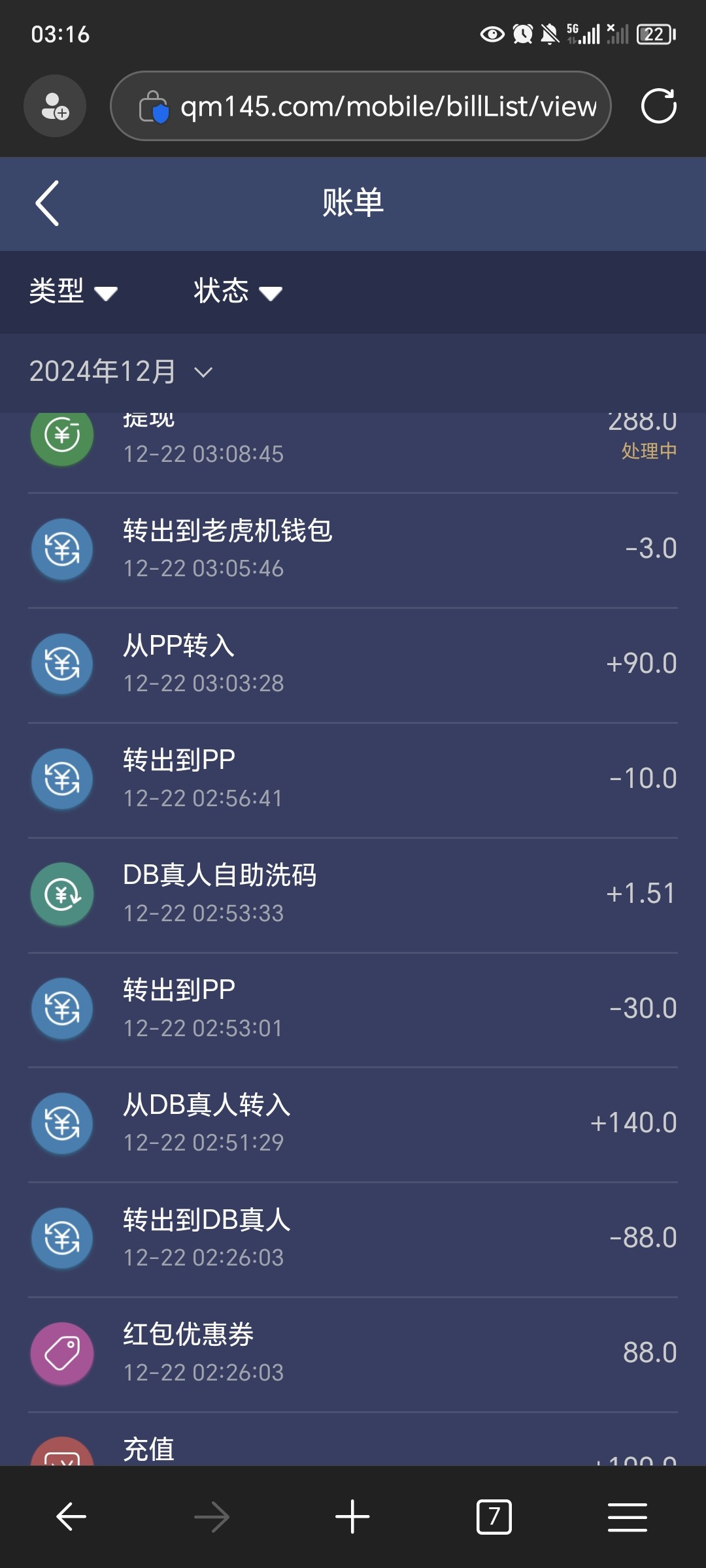Open the 转出到PP -10.0 record
The image size is (706, 1568).
[x=353, y=780]
